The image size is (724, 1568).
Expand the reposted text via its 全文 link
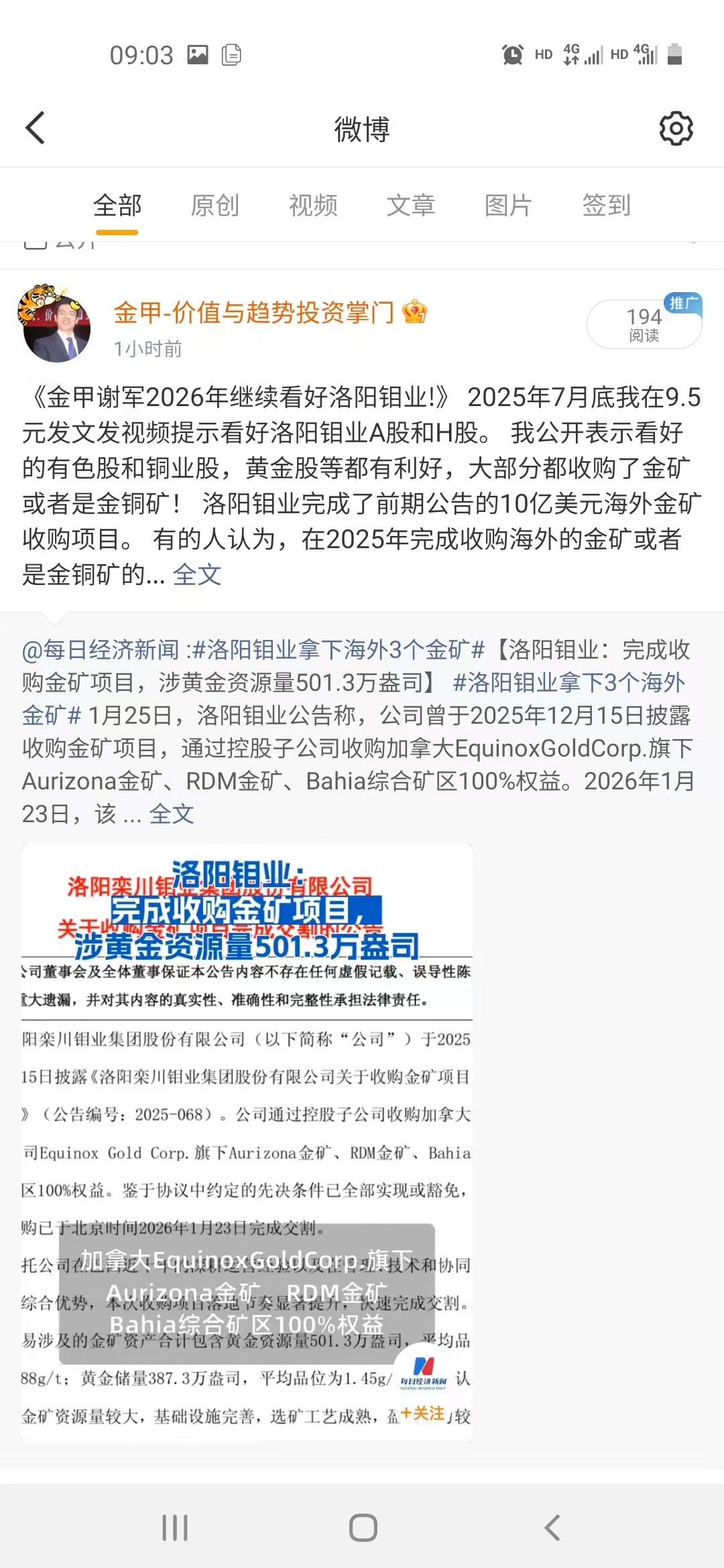[x=172, y=814]
